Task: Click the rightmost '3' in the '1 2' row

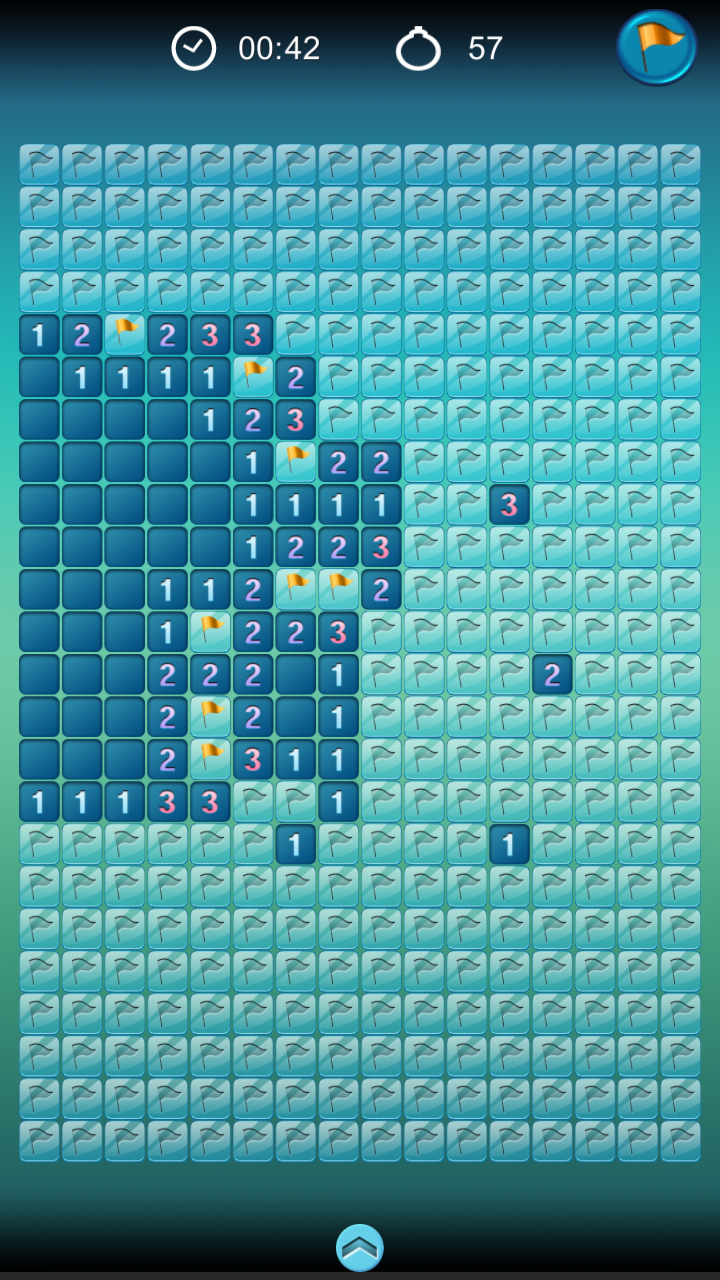Action: [252, 334]
